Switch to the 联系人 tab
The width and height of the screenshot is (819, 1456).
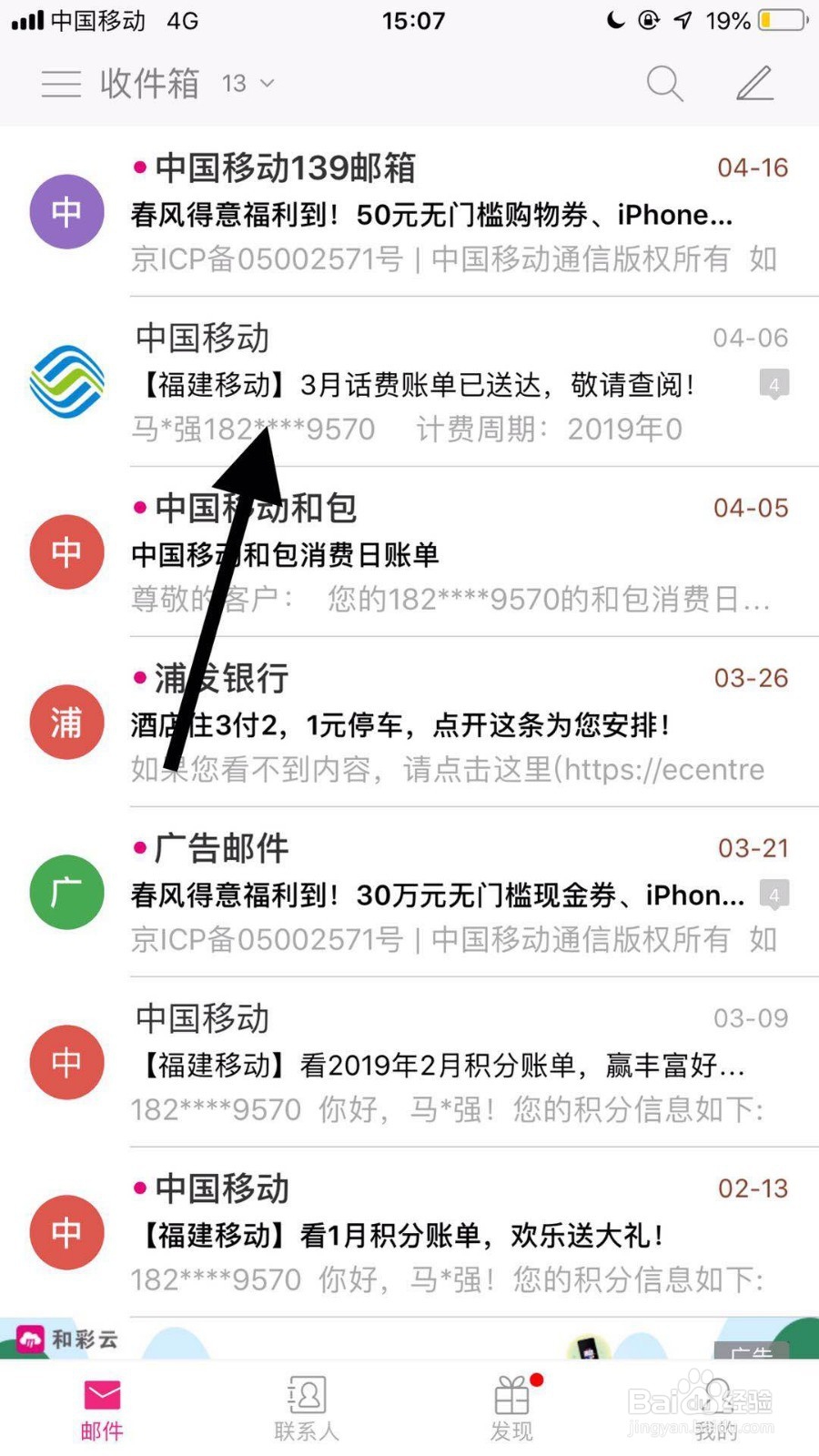pyautogui.click(x=306, y=1406)
